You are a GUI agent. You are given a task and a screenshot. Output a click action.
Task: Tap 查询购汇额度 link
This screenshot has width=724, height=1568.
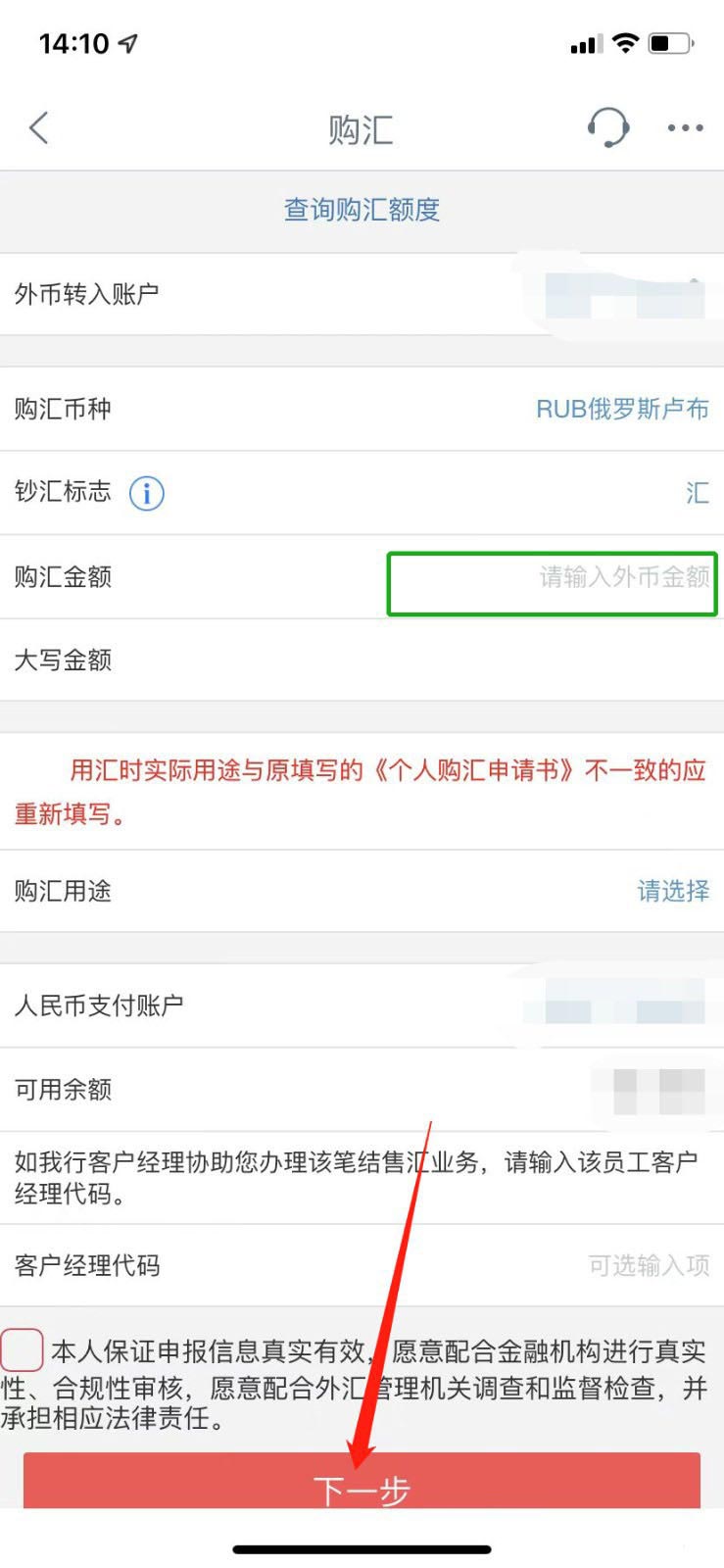(362, 210)
